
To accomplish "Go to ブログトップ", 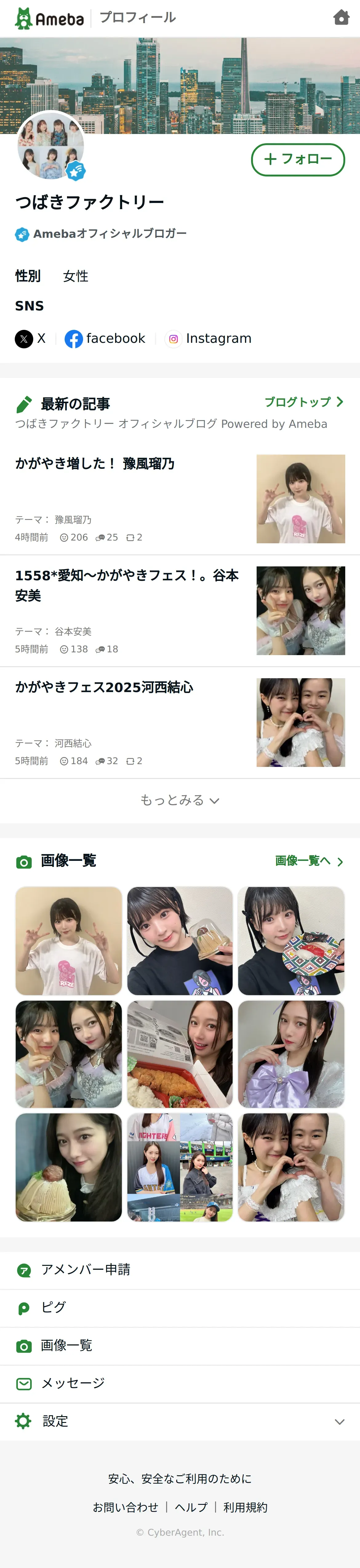I will 303,402.
